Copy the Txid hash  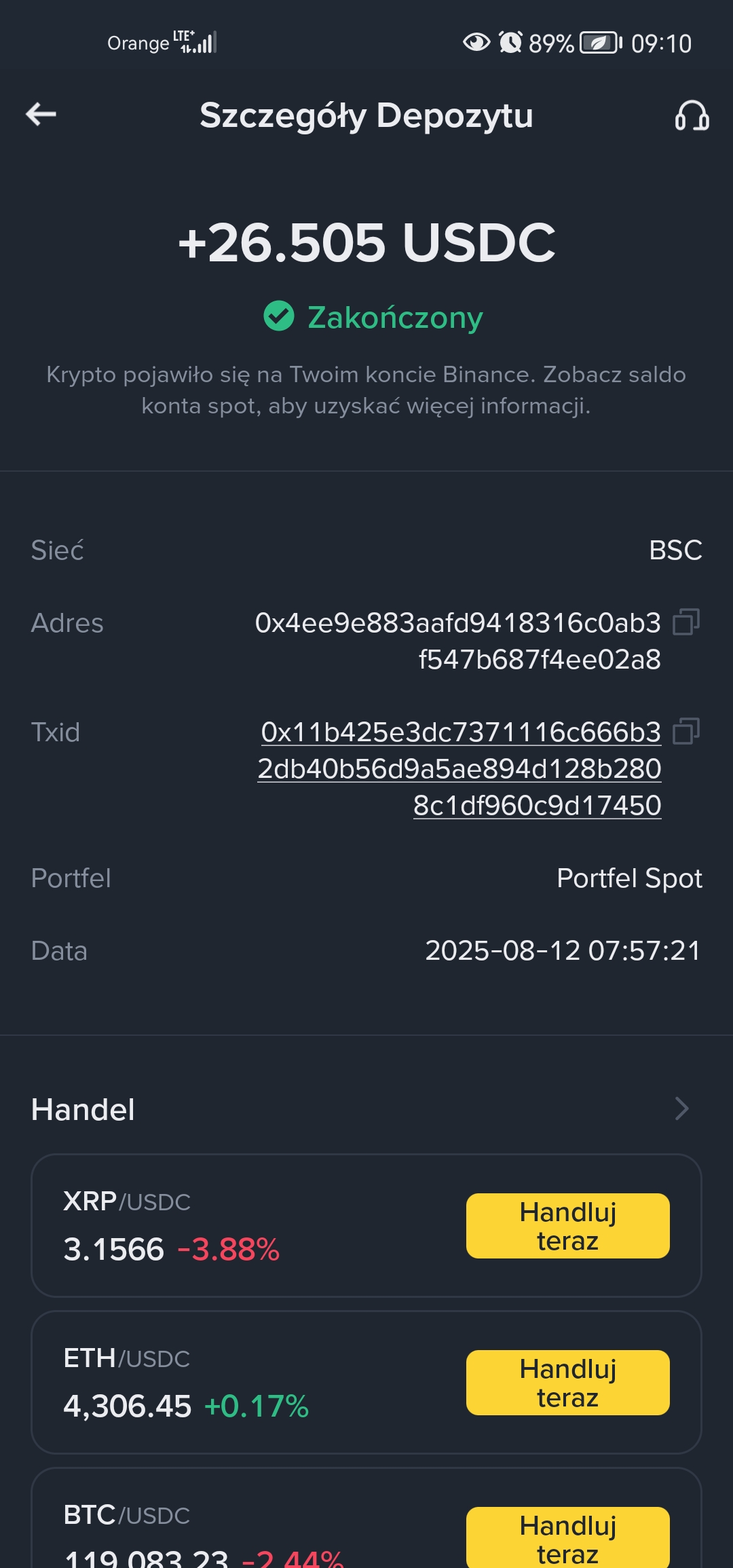point(685,731)
